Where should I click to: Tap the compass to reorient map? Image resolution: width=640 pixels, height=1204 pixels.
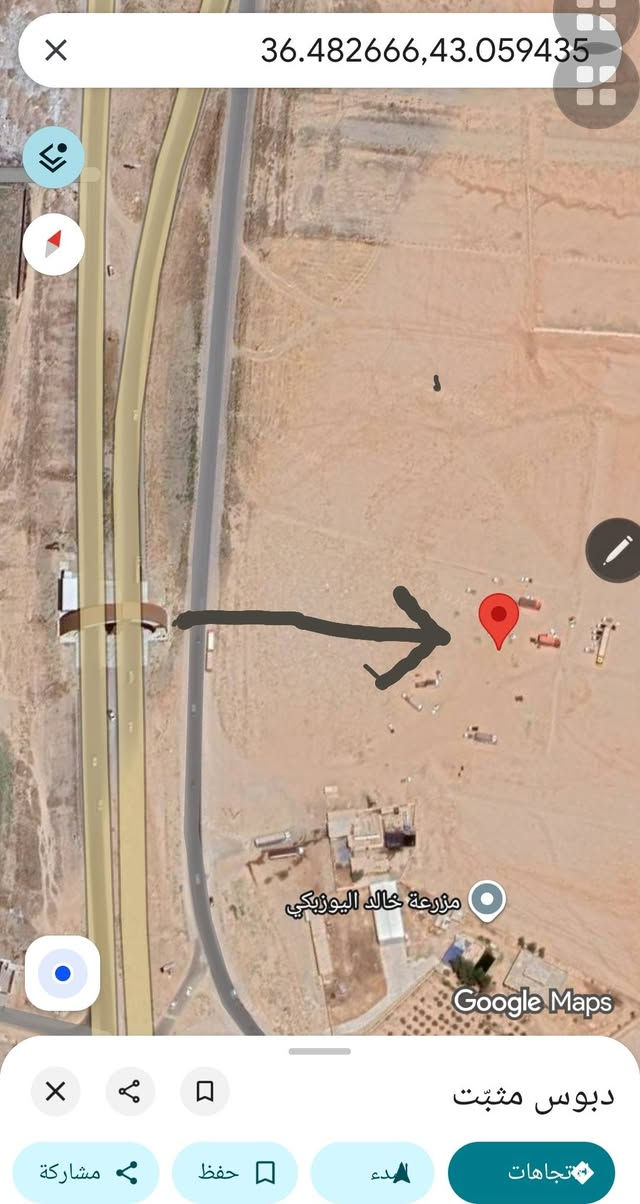point(53,244)
